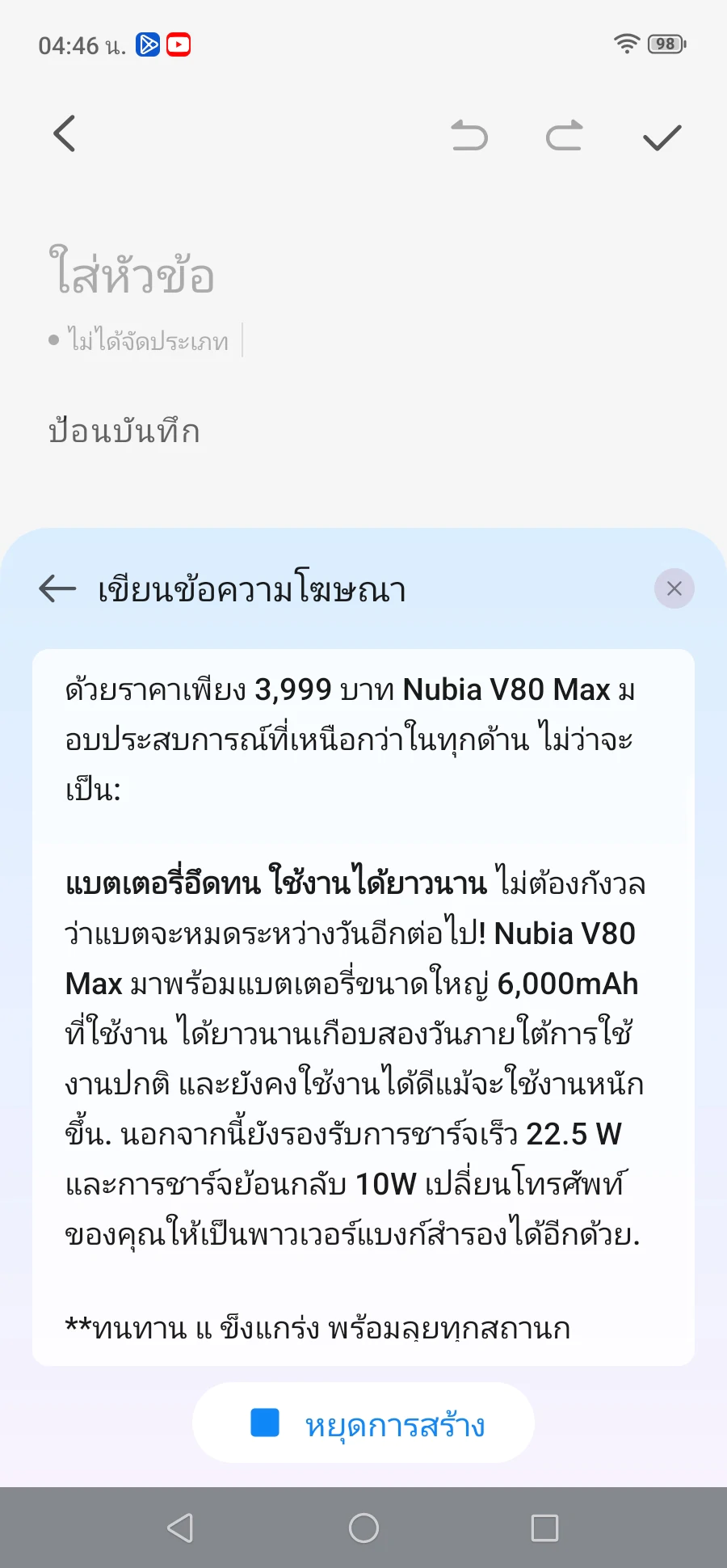Image resolution: width=727 pixels, height=1568 pixels.
Task: Go back from the note editor
Action: pyautogui.click(x=65, y=134)
